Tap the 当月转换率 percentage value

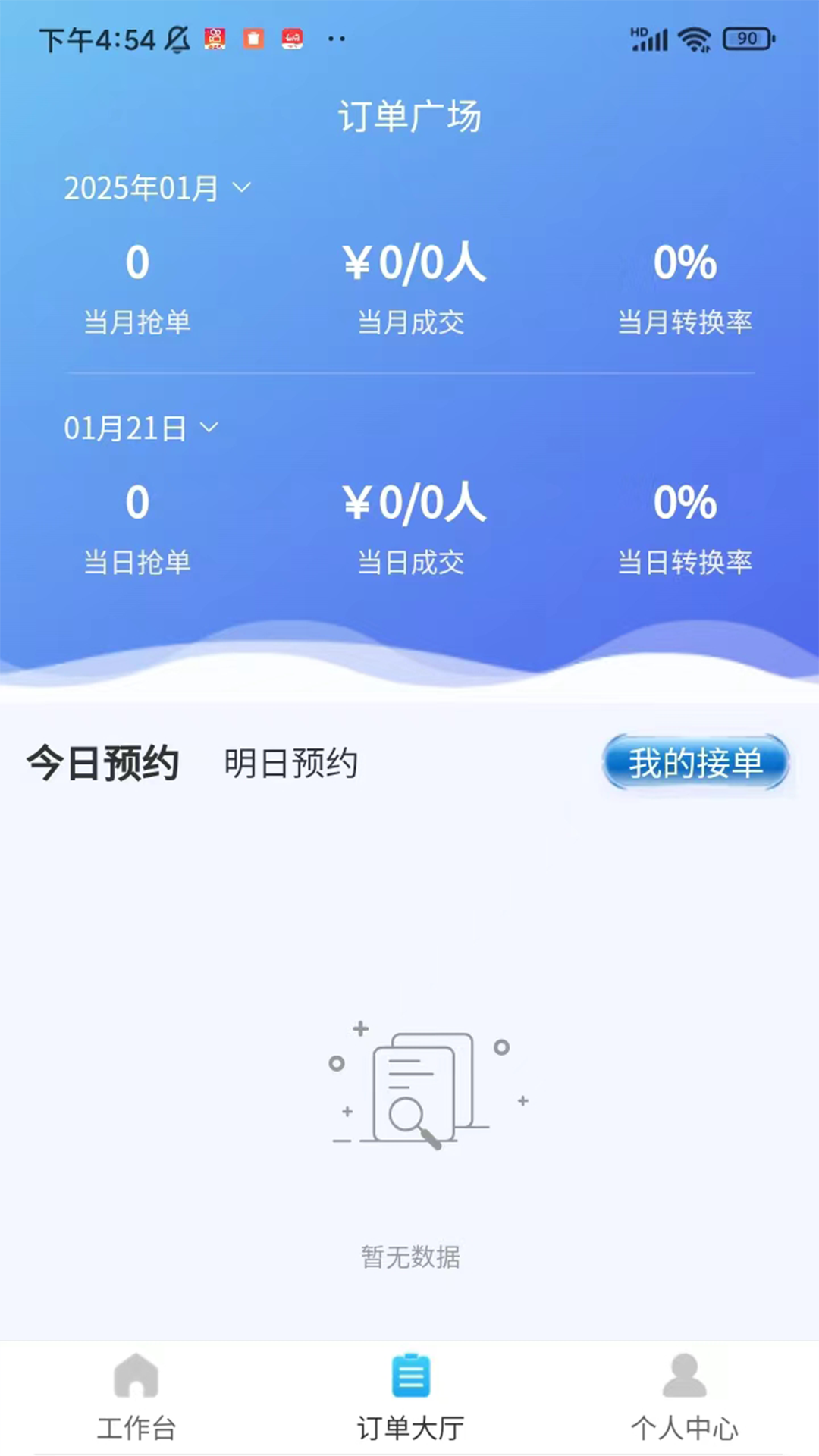pos(685,262)
